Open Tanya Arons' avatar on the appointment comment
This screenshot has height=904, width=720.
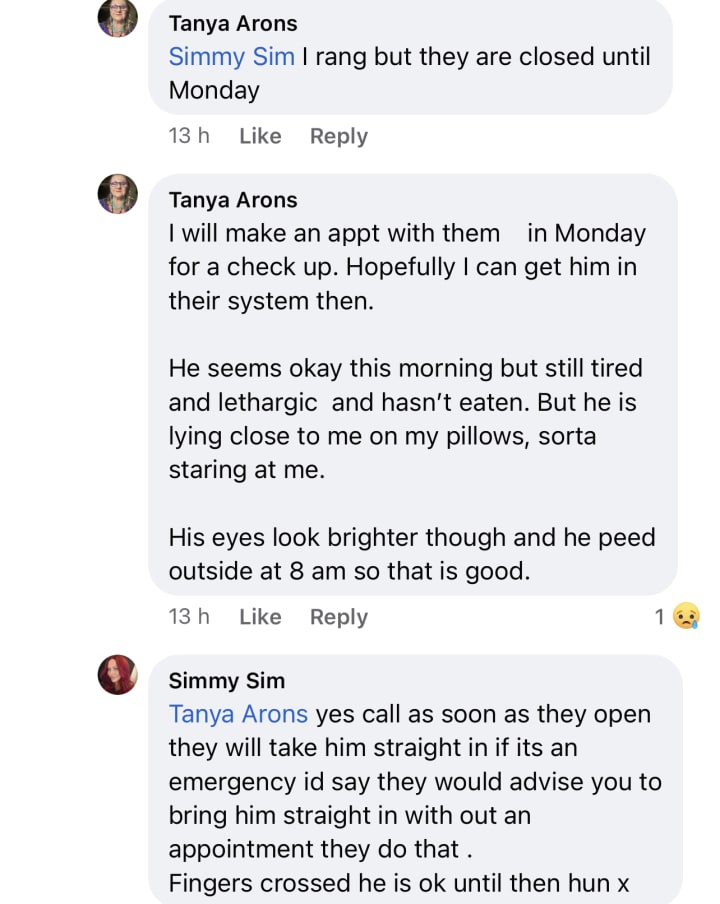tap(118, 194)
